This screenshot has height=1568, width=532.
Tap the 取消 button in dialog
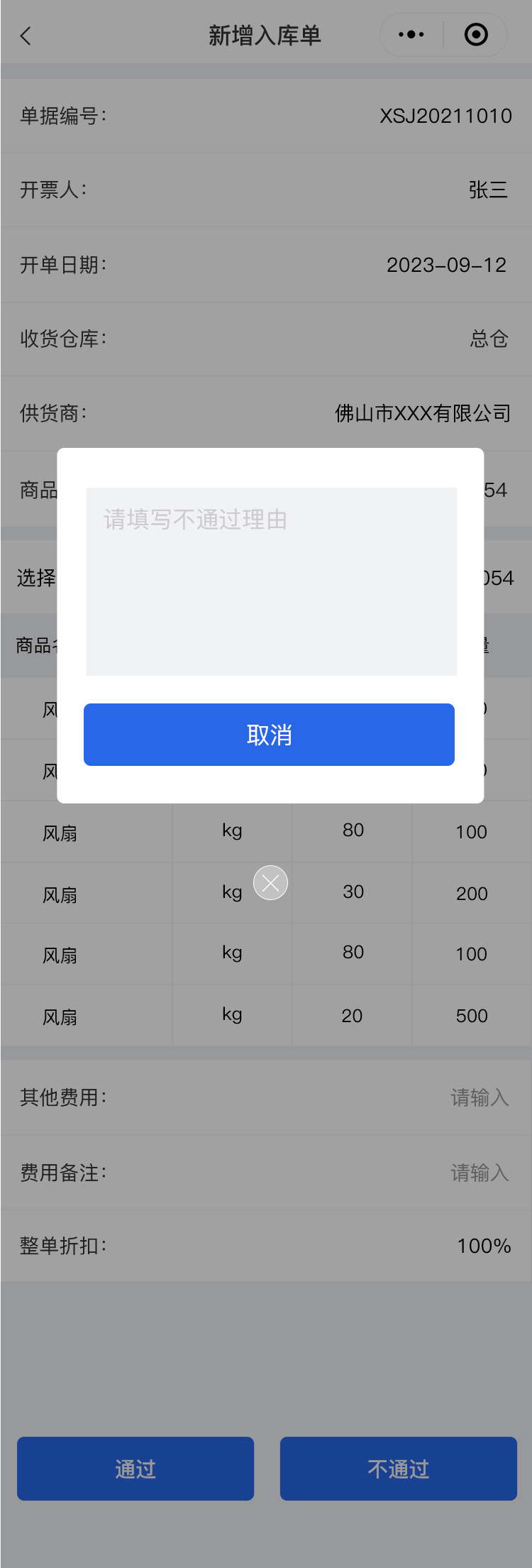[x=269, y=735]
